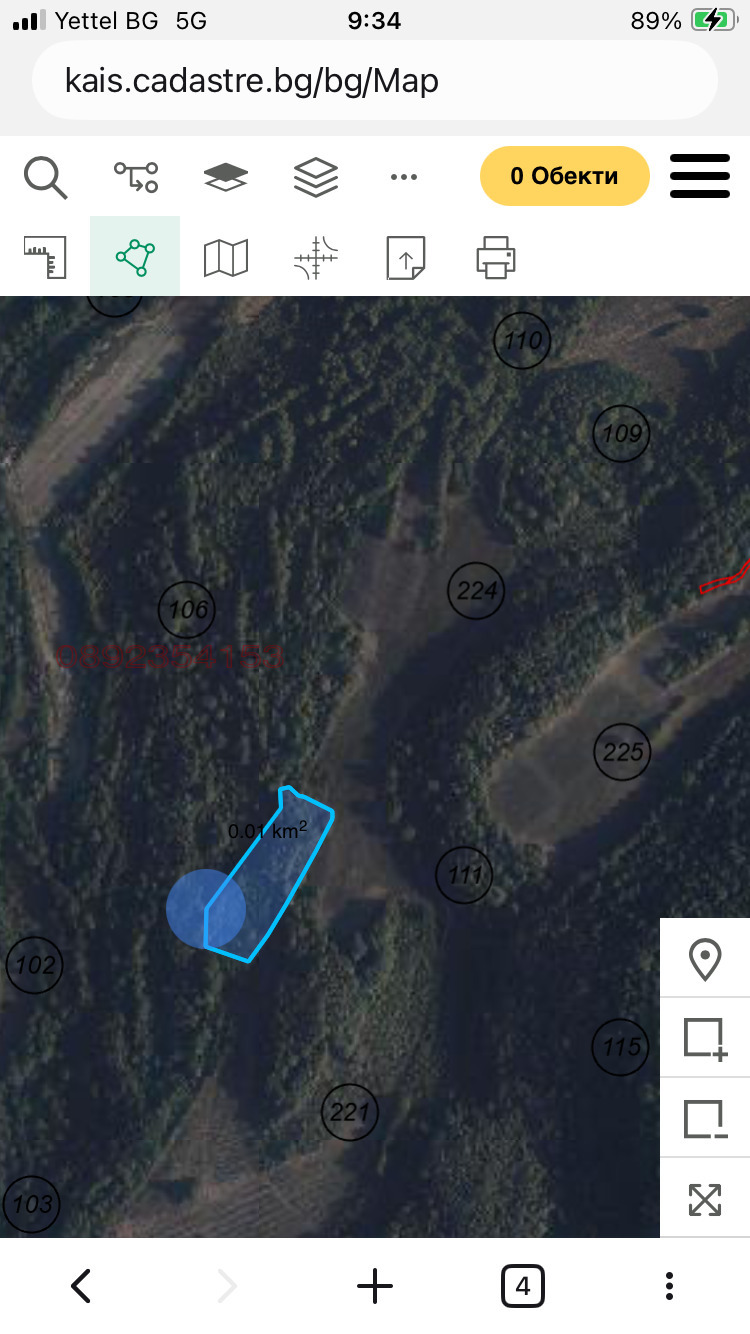Screen dimensions: 750x1334
Task: Tap the export page icon
Action: pyautogui.click(x=406, y=257)
